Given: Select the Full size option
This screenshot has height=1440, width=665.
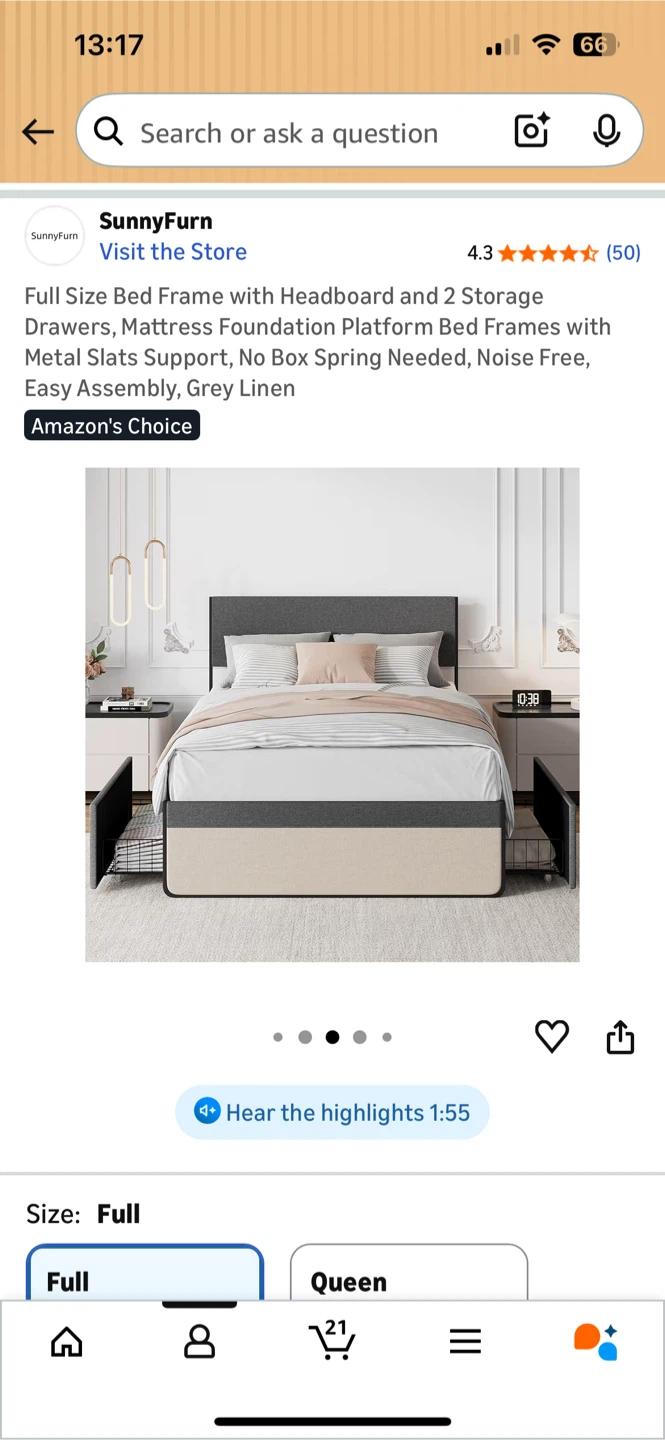Looking at the screenshot, I should coord(145,1272).
